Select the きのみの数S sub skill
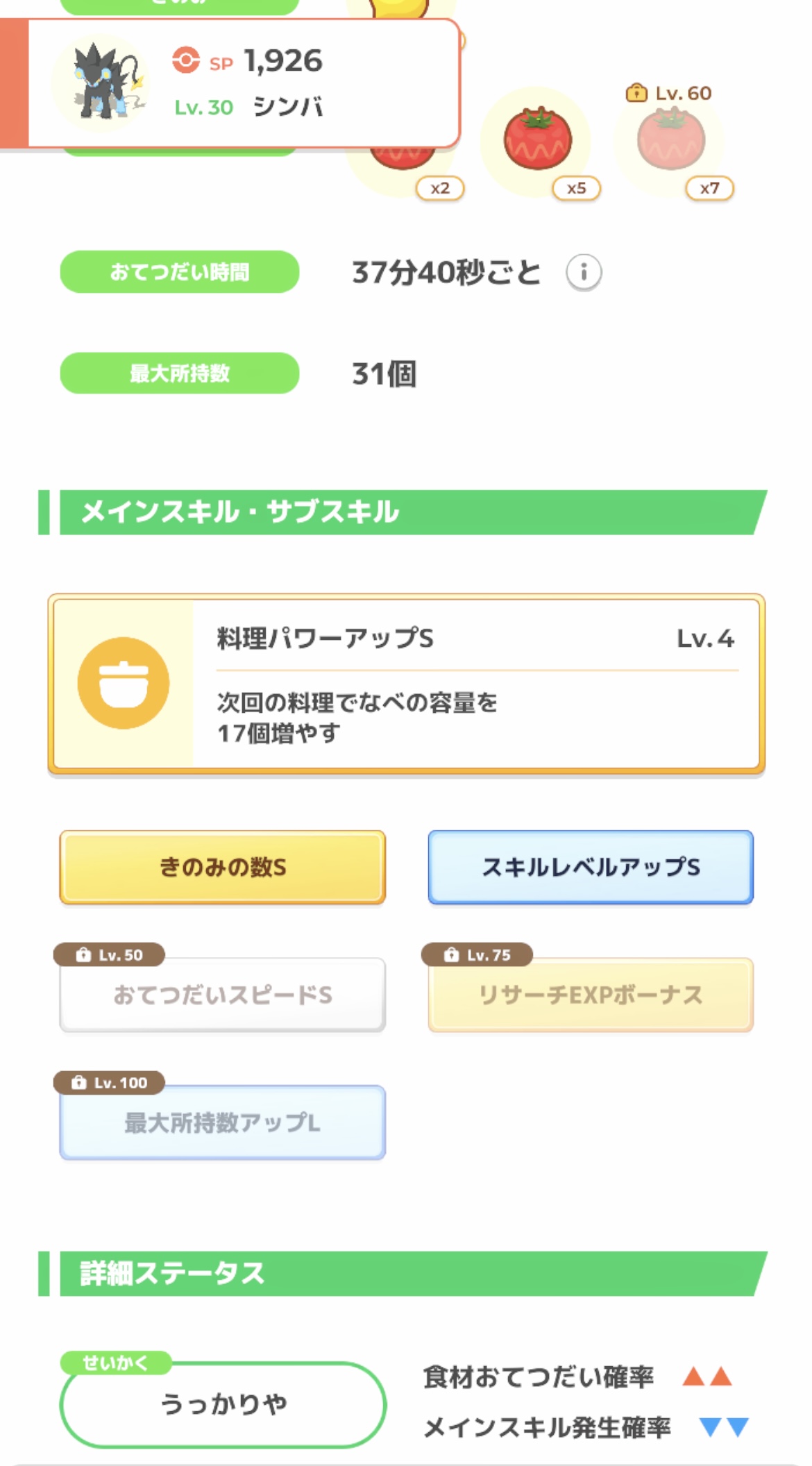Viewport: 812px width, 1466px height. click(x=222, y=867)
